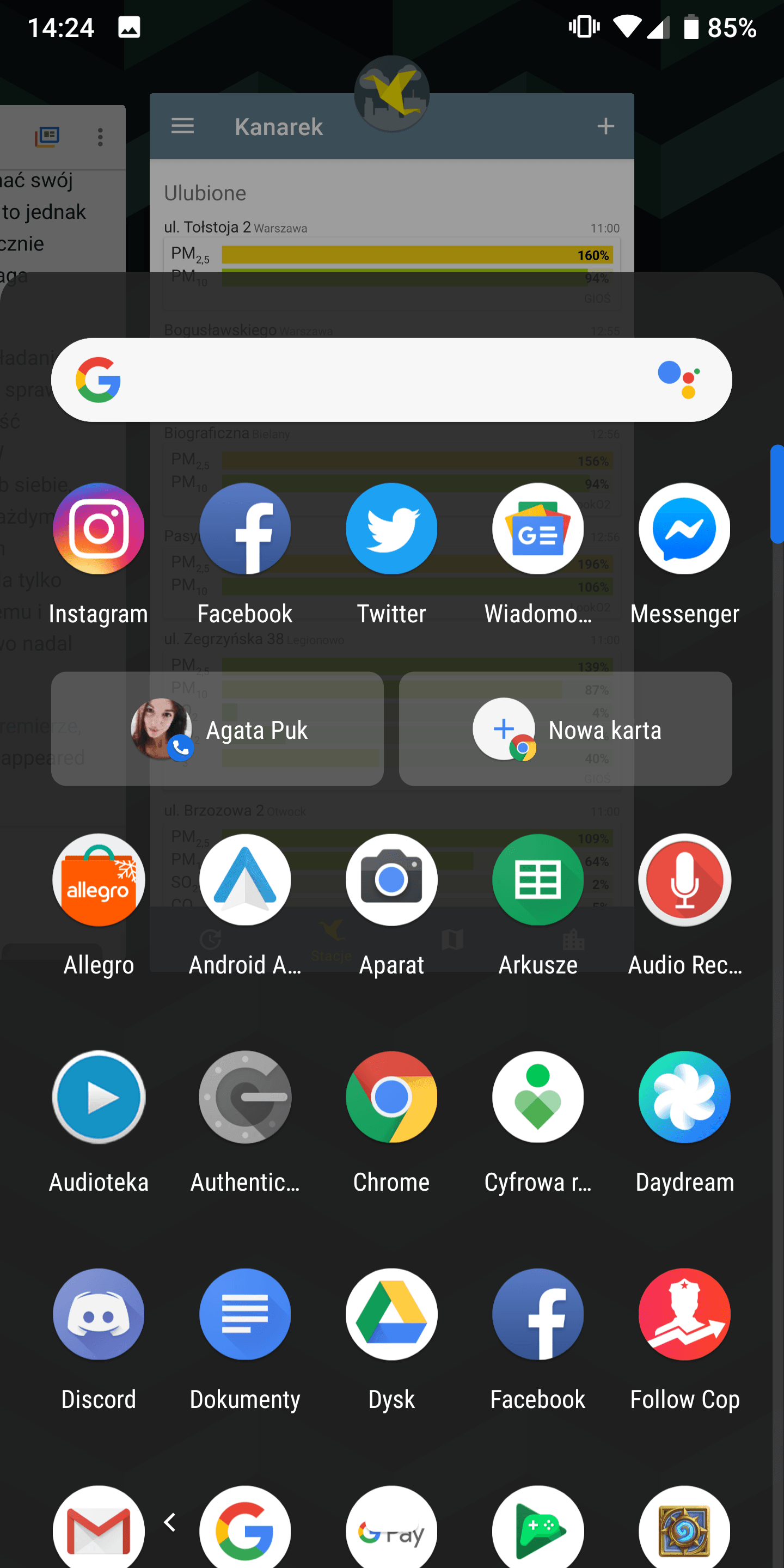The width and height of the screenshot is (784, 1568).
Task: Launch Google Assistant from search bar
Action: (679, 379)
